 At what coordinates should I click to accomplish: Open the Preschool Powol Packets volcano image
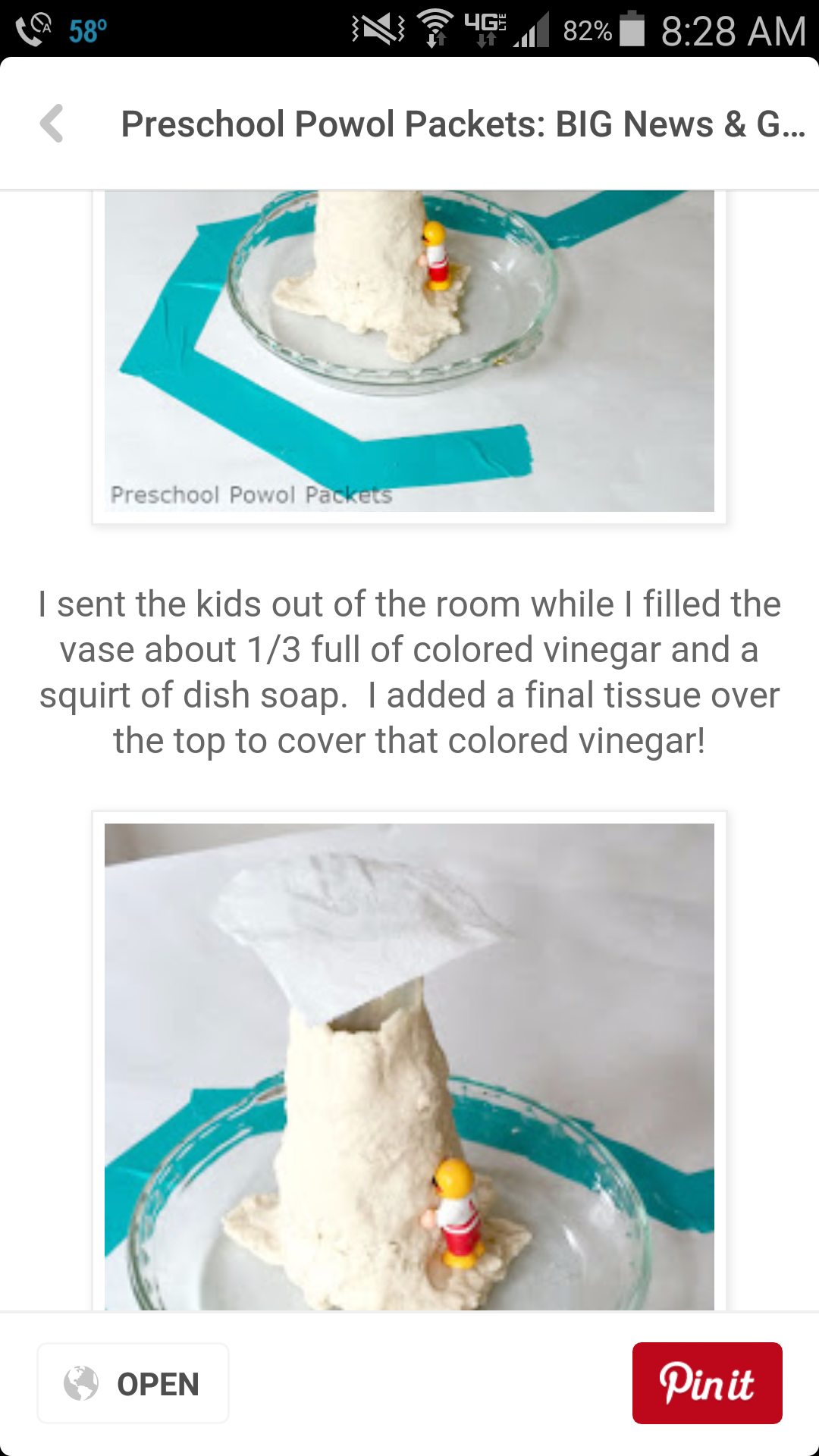pos(409,351)
